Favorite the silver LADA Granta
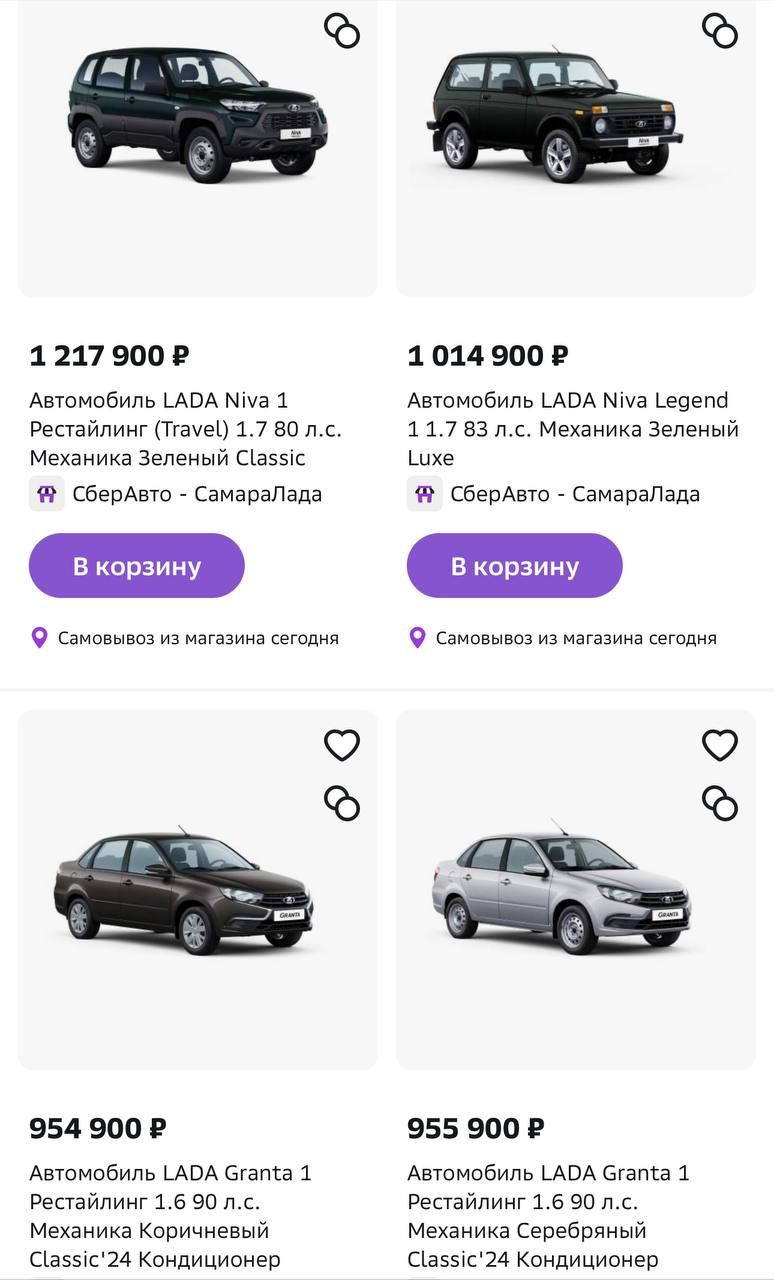774x1280 pixels. pos(720,745)
